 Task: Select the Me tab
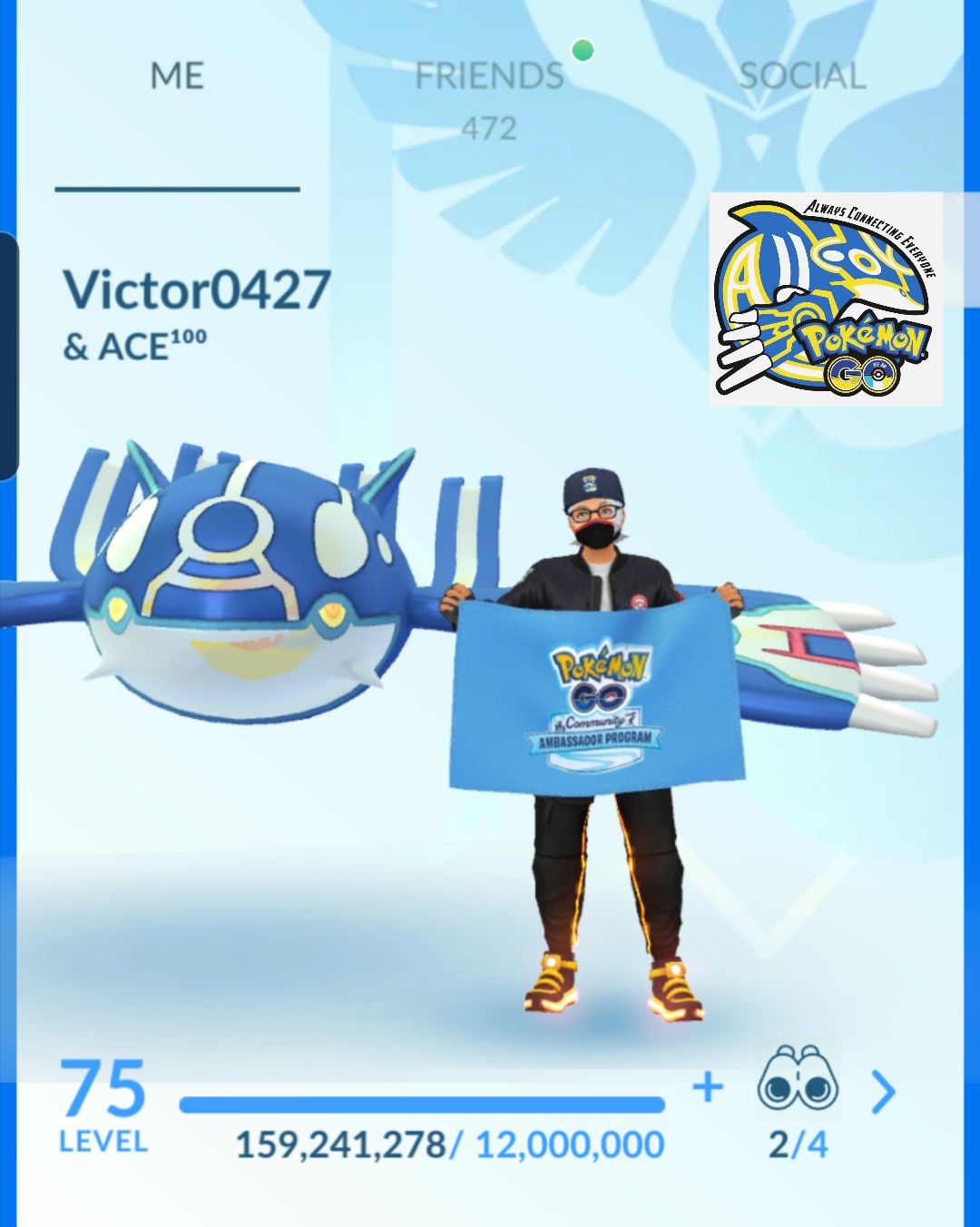[x=177, y=76]
